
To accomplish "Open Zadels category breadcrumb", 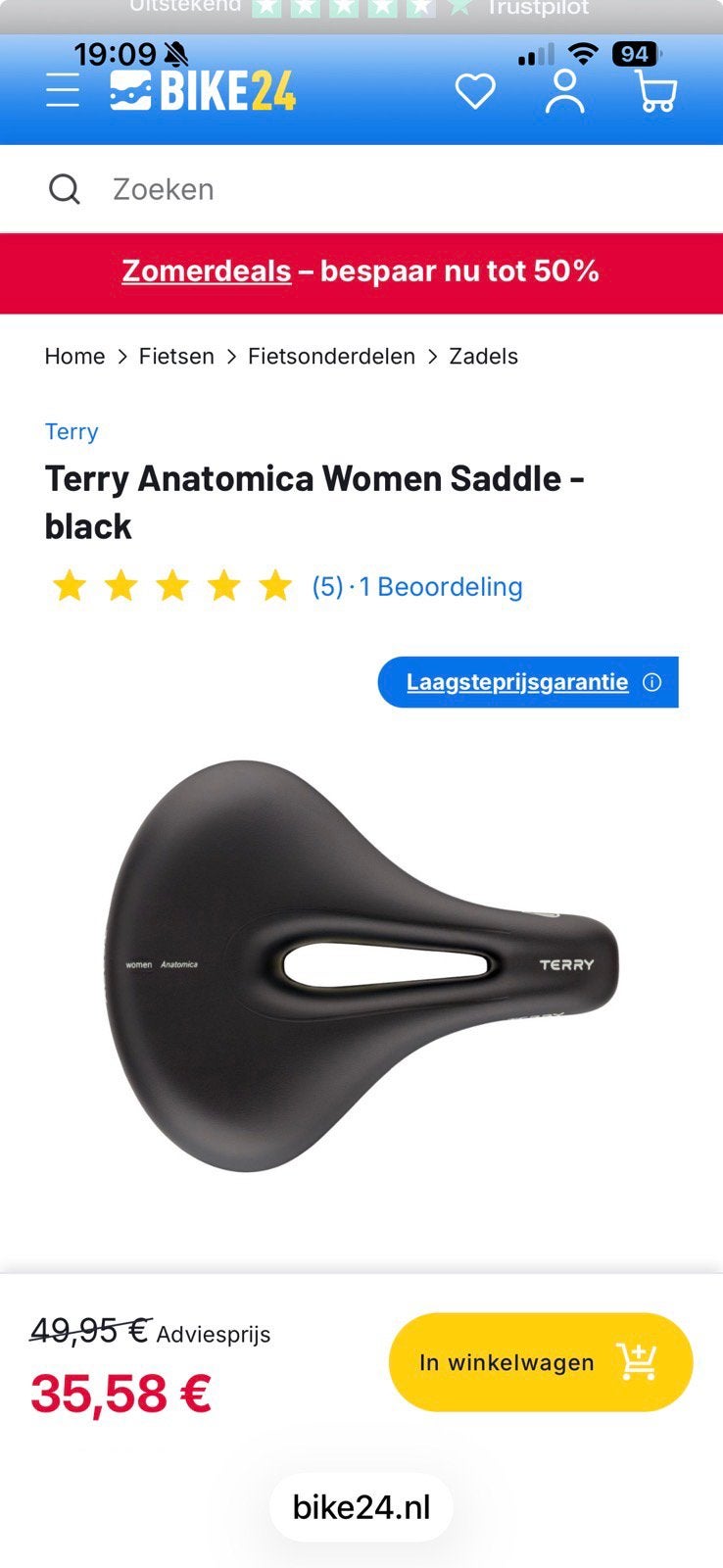I will pyautogui.click(x=483, y=356).
